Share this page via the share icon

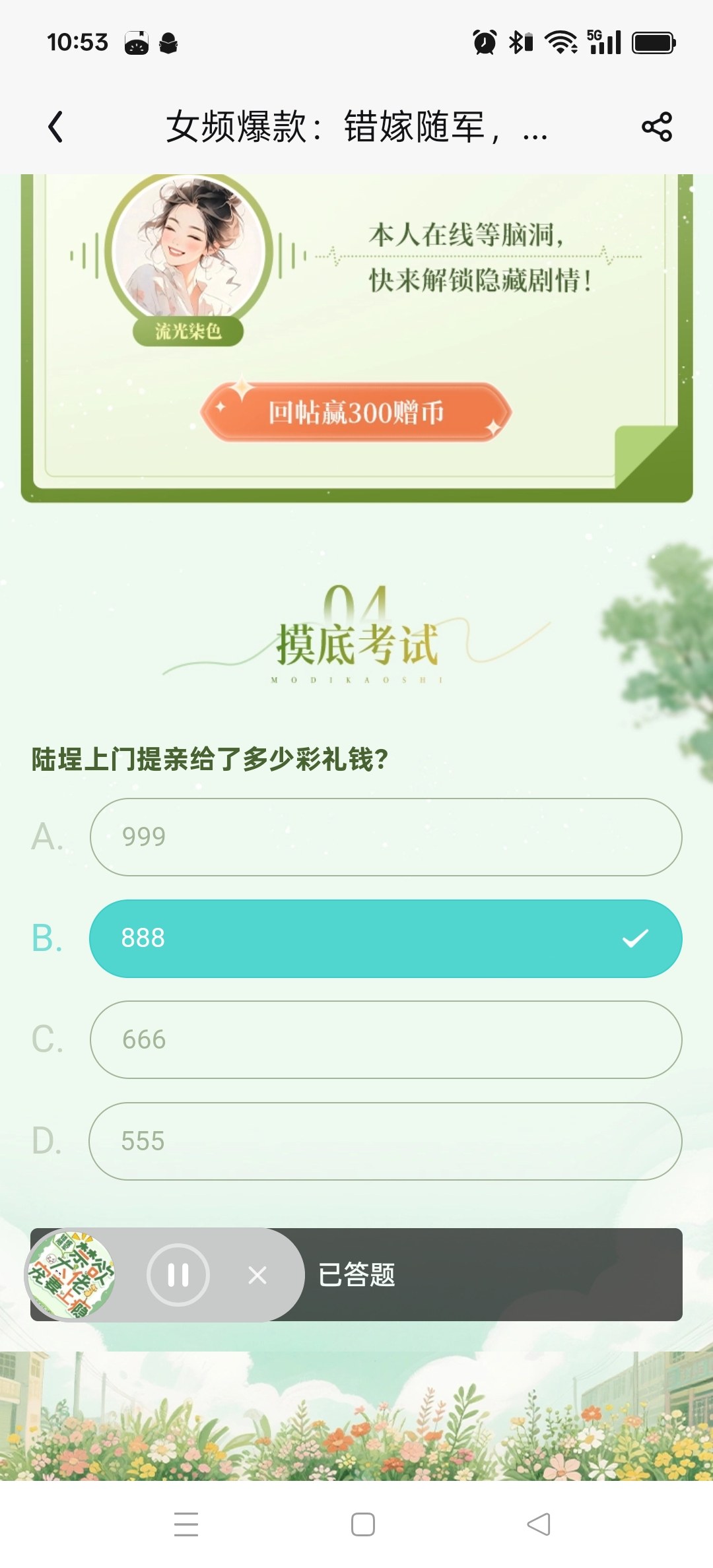click(657, 127)
